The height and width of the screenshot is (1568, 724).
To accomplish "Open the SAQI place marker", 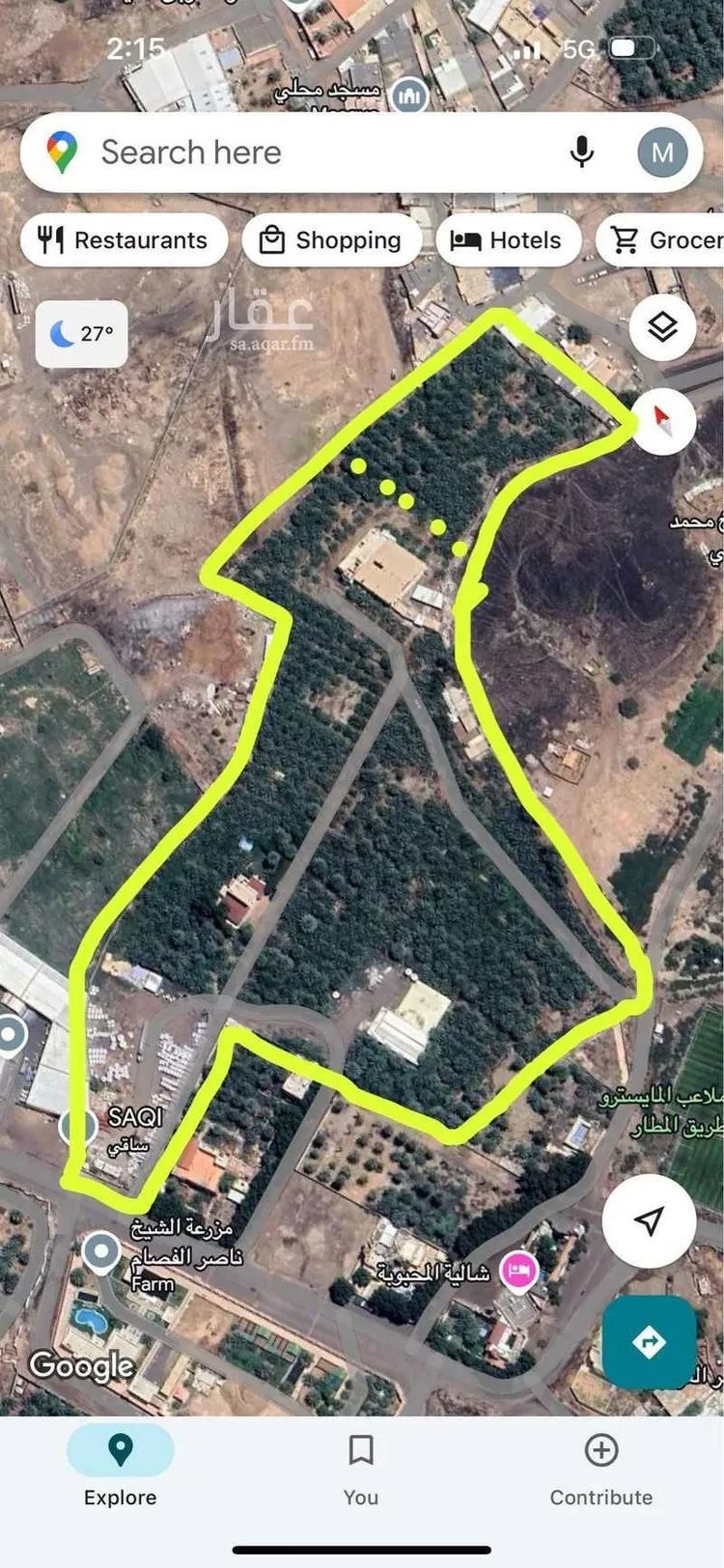I will click(78, 1126).
